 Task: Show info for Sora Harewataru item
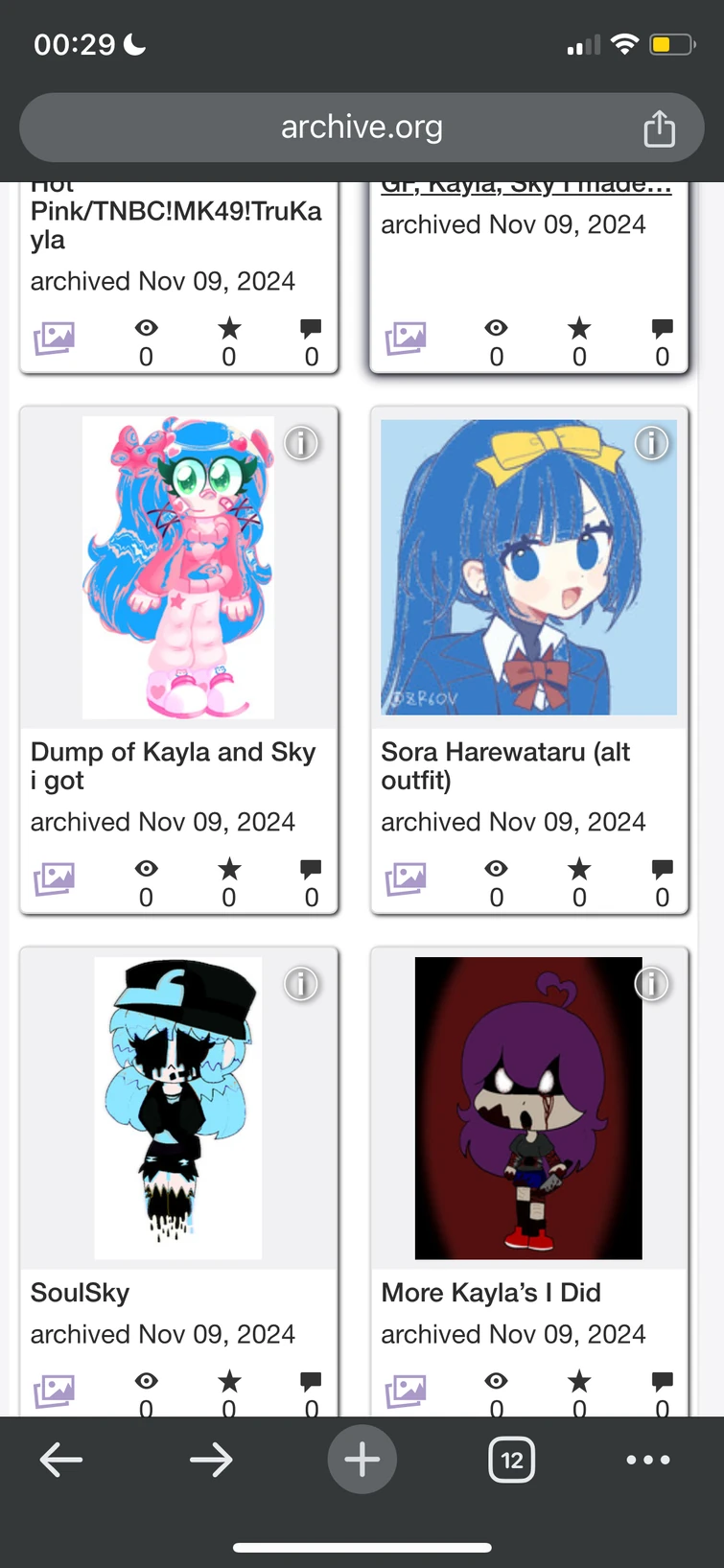pyautogui.click(x=651, y=443)
